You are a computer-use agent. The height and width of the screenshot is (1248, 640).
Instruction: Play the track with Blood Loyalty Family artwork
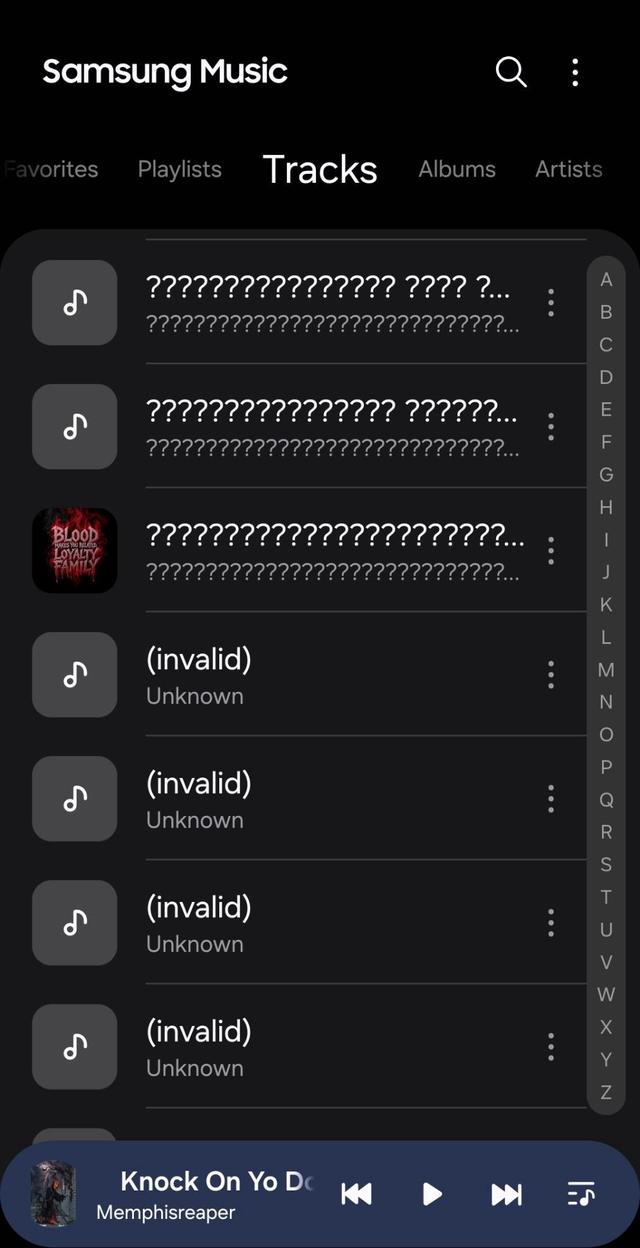pyautogui.click(x=330, y=550)
